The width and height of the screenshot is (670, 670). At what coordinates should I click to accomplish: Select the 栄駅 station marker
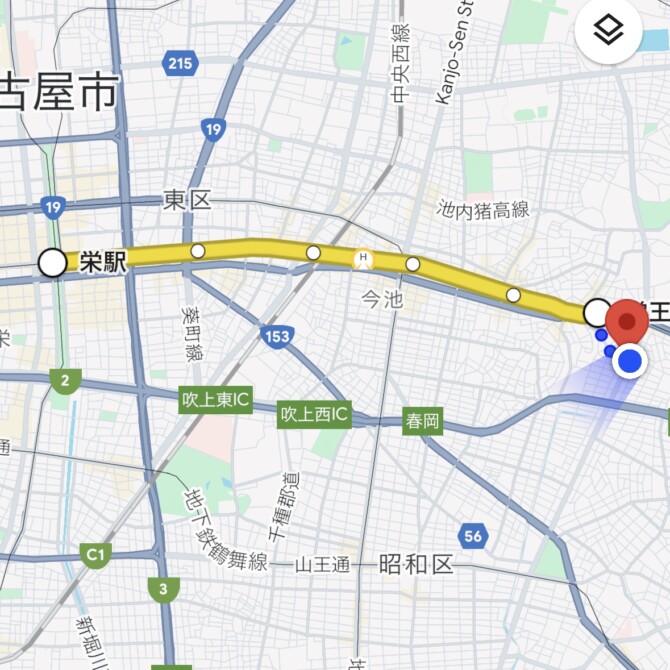(53, 263)
